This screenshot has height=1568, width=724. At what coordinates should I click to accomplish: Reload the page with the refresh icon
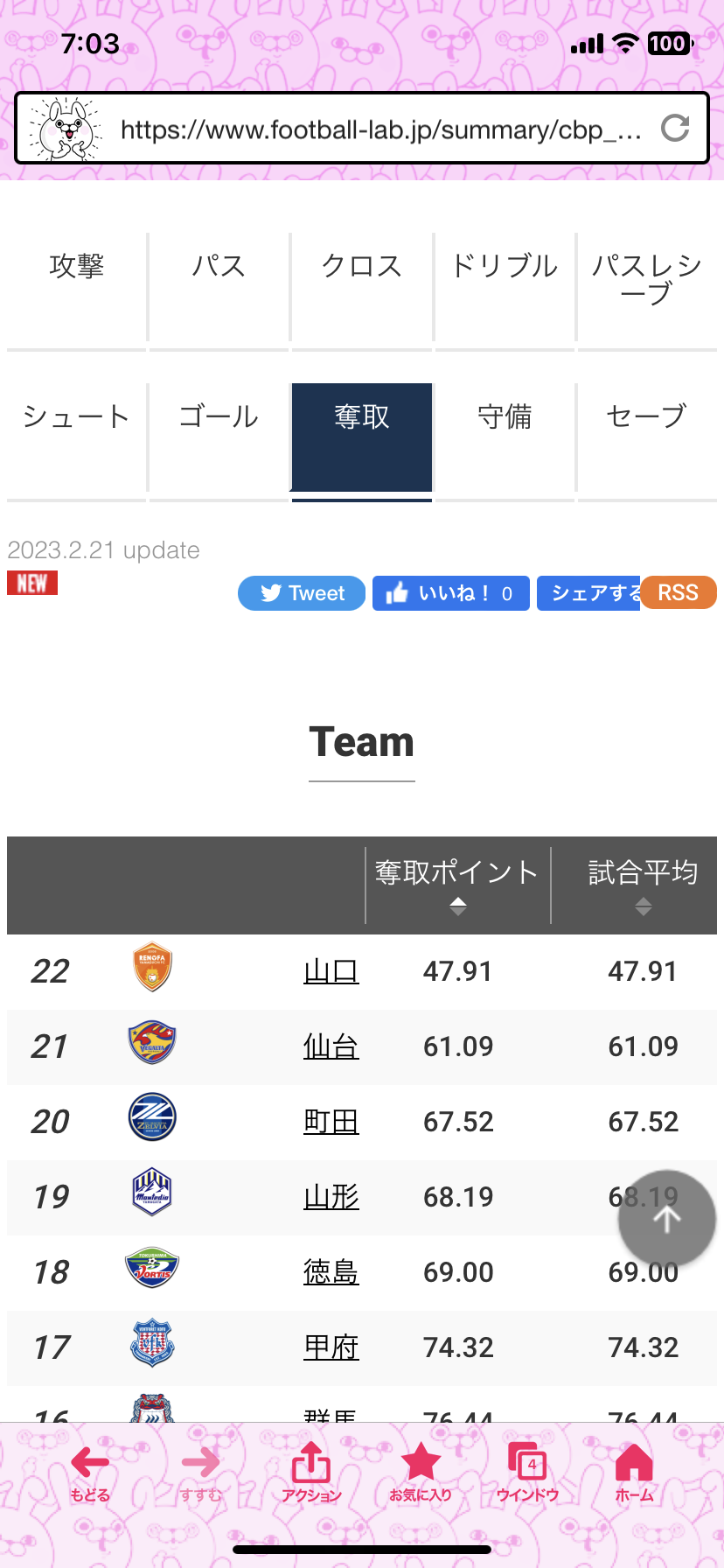pyautogui.click(x=675, y=129)
